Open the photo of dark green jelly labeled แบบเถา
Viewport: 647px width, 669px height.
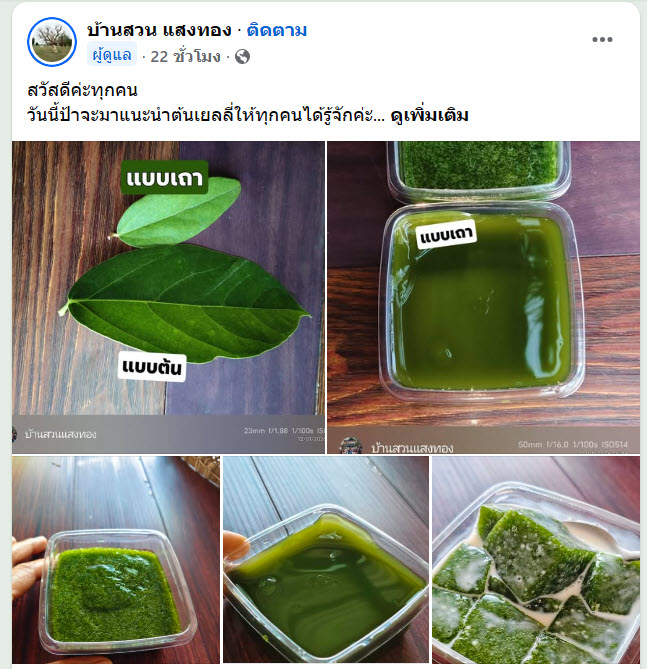point(483,297)
